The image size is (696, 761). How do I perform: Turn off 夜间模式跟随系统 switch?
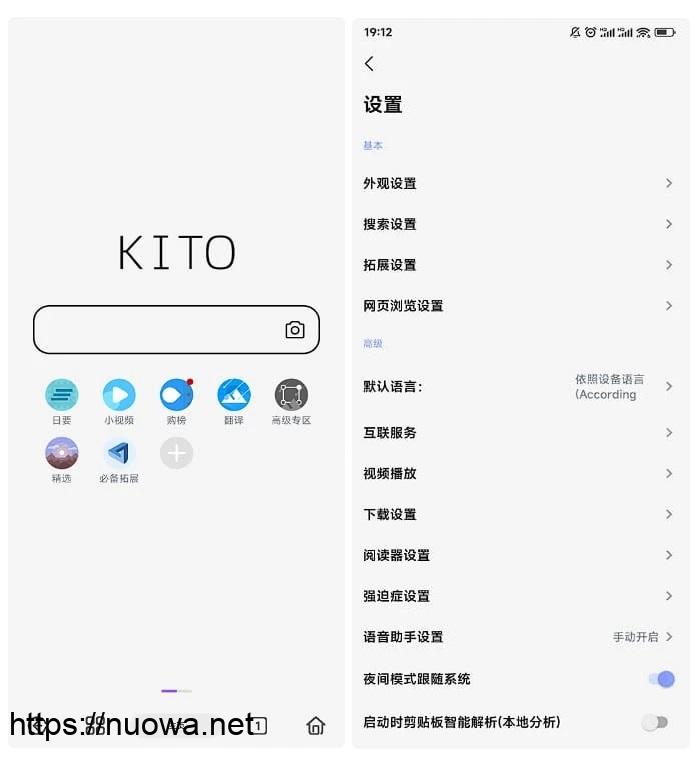660,680
